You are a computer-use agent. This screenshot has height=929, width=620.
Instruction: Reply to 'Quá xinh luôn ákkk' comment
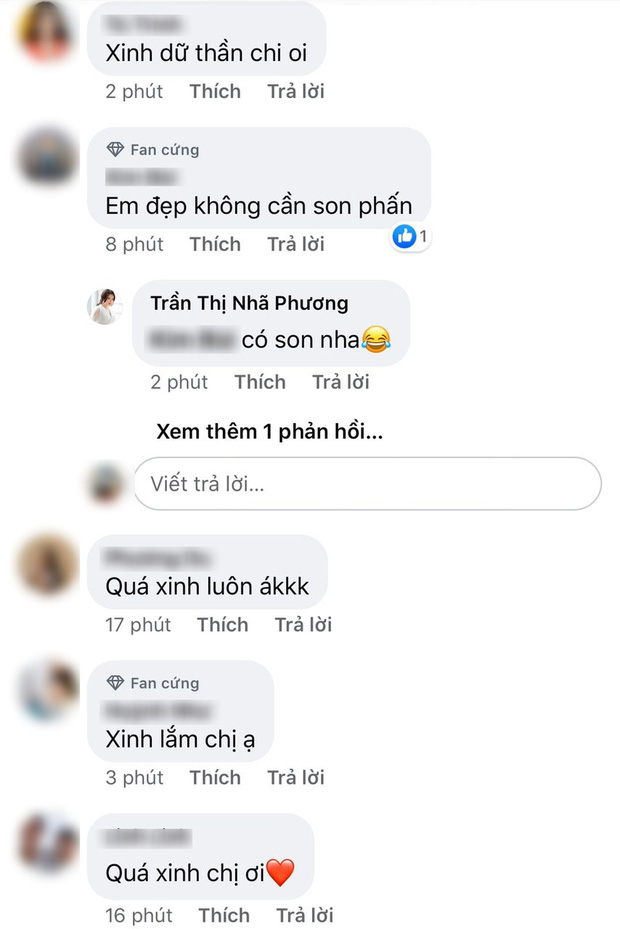point(303,625)
